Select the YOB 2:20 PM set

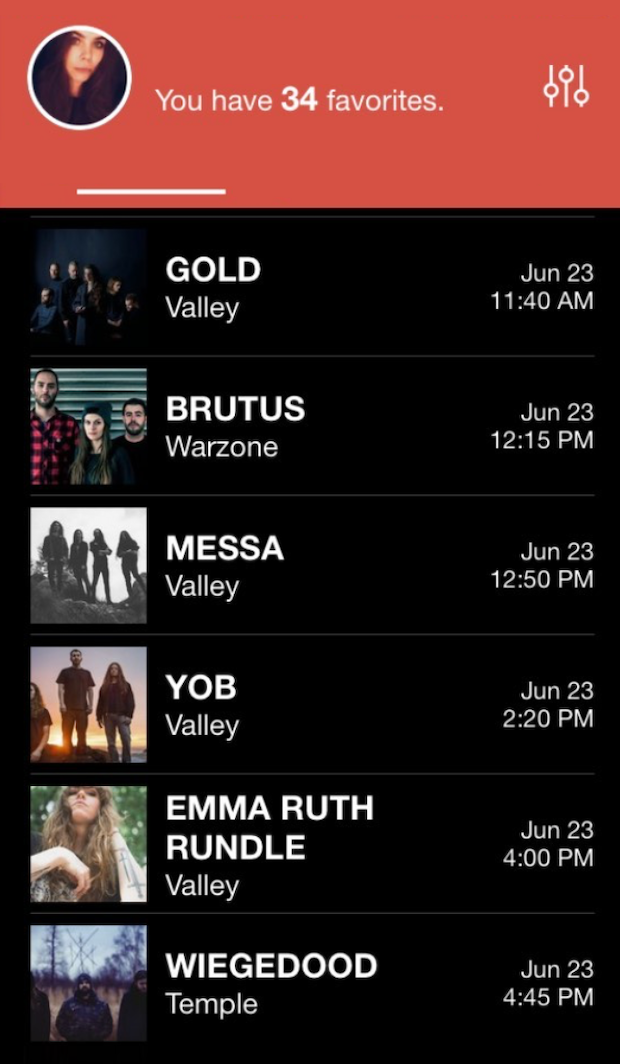point(310,704)
